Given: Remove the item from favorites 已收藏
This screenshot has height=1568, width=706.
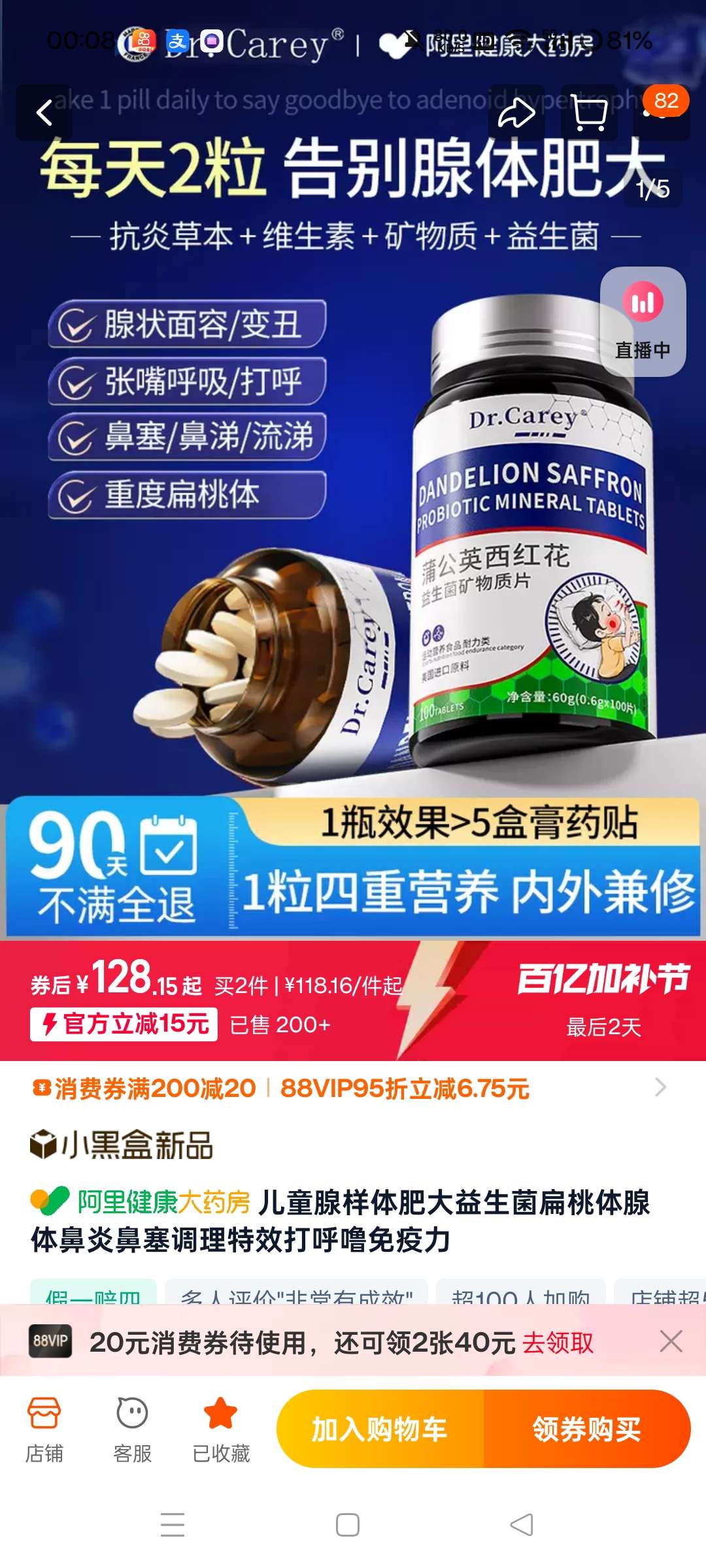Looking at the screenshot, I should pyautogui.click(x=221, y=1429).
